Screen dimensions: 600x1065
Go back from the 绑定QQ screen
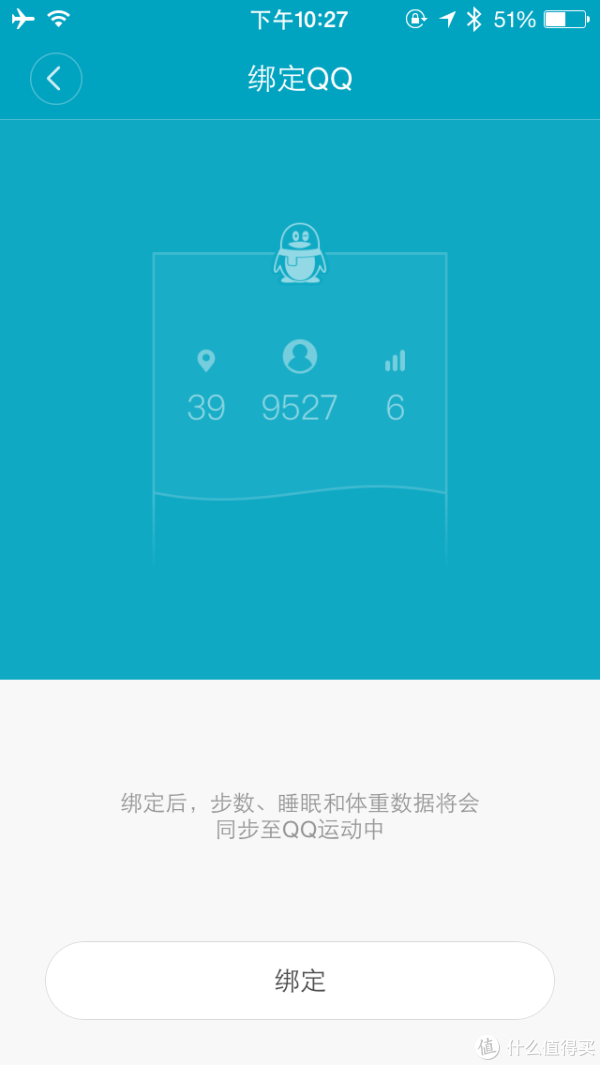point(55,79)
